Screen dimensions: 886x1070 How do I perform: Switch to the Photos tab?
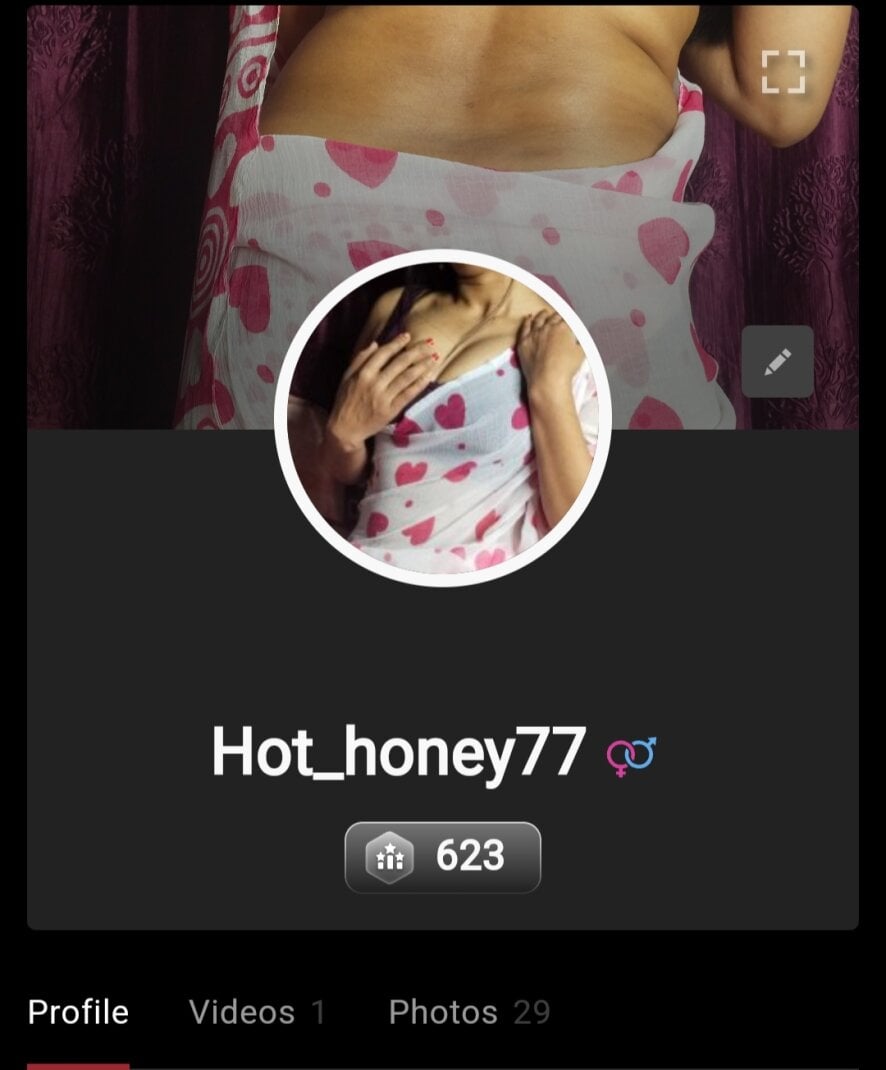469,1012
